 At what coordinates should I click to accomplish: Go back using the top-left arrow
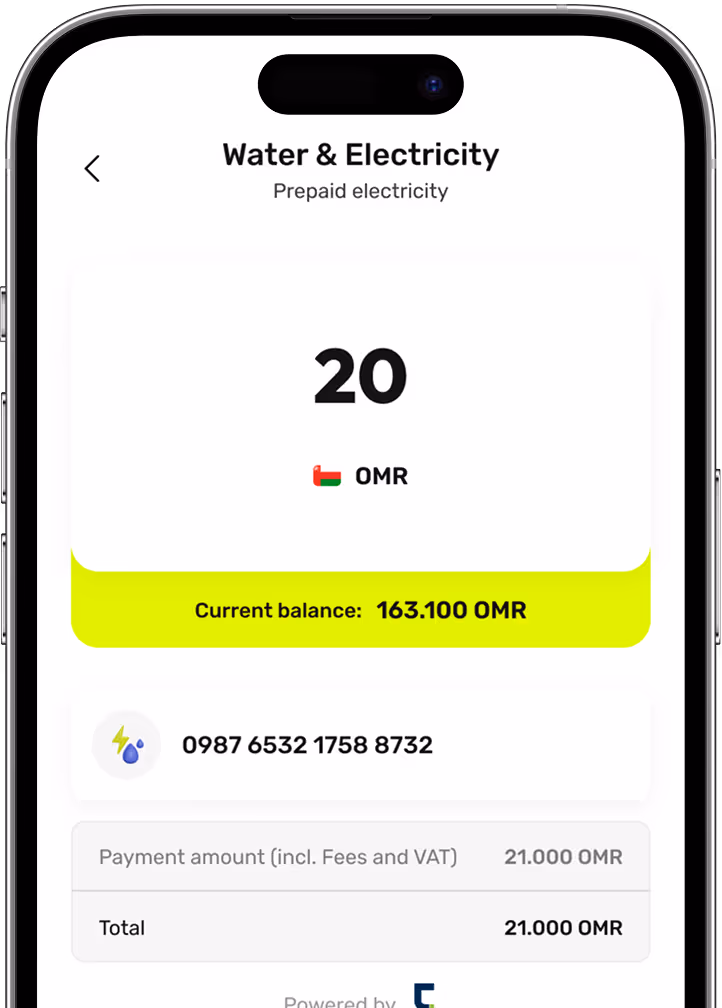(92, 169)
